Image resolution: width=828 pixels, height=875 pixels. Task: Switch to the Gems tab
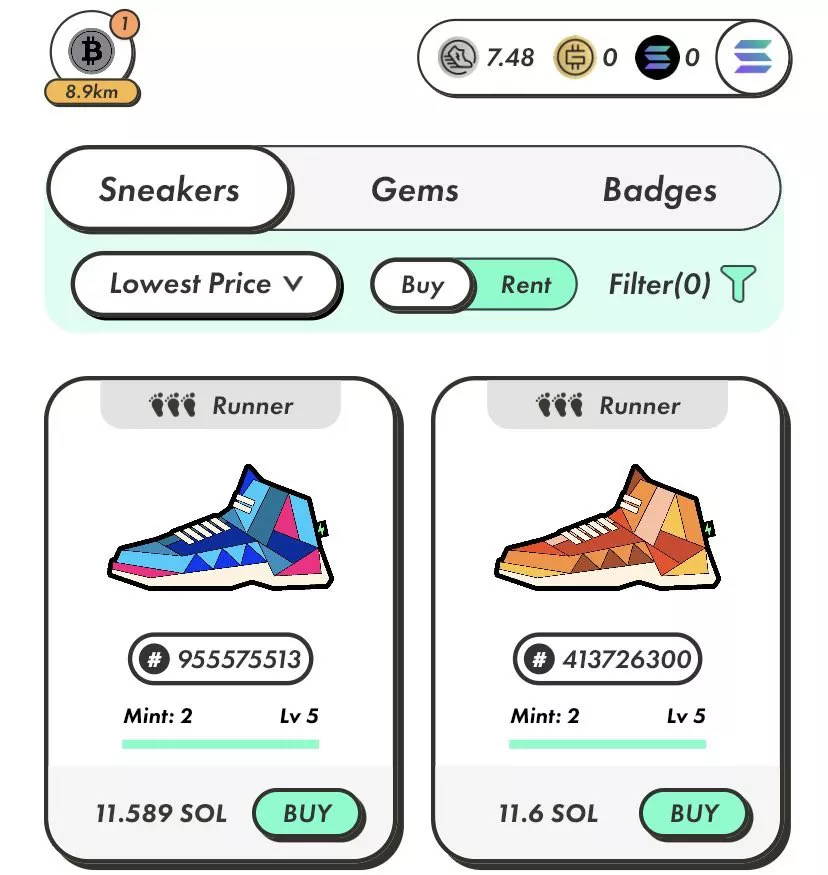tap(415, 190)
